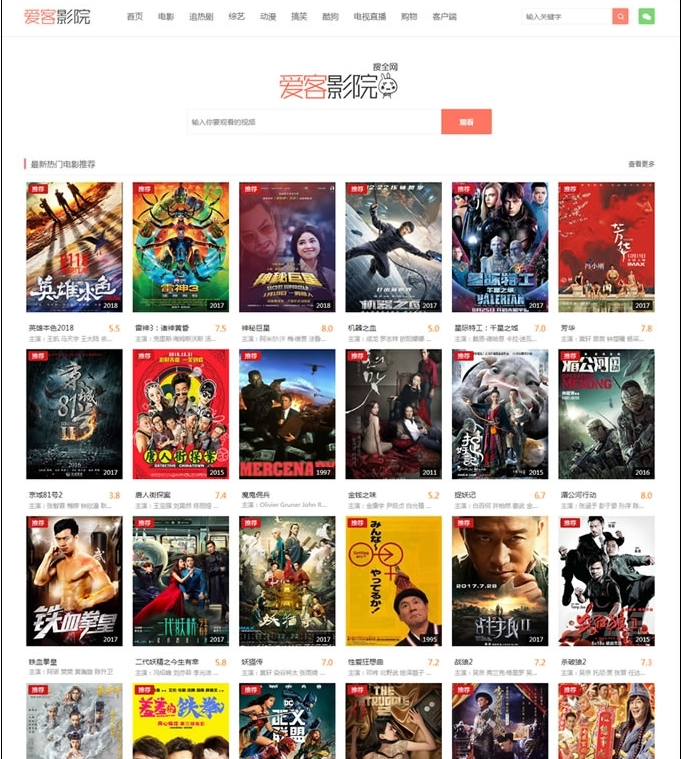Screen dimensions: 682x759
Task: Switch to the 动漫 tab
Action: click(268, 17)
